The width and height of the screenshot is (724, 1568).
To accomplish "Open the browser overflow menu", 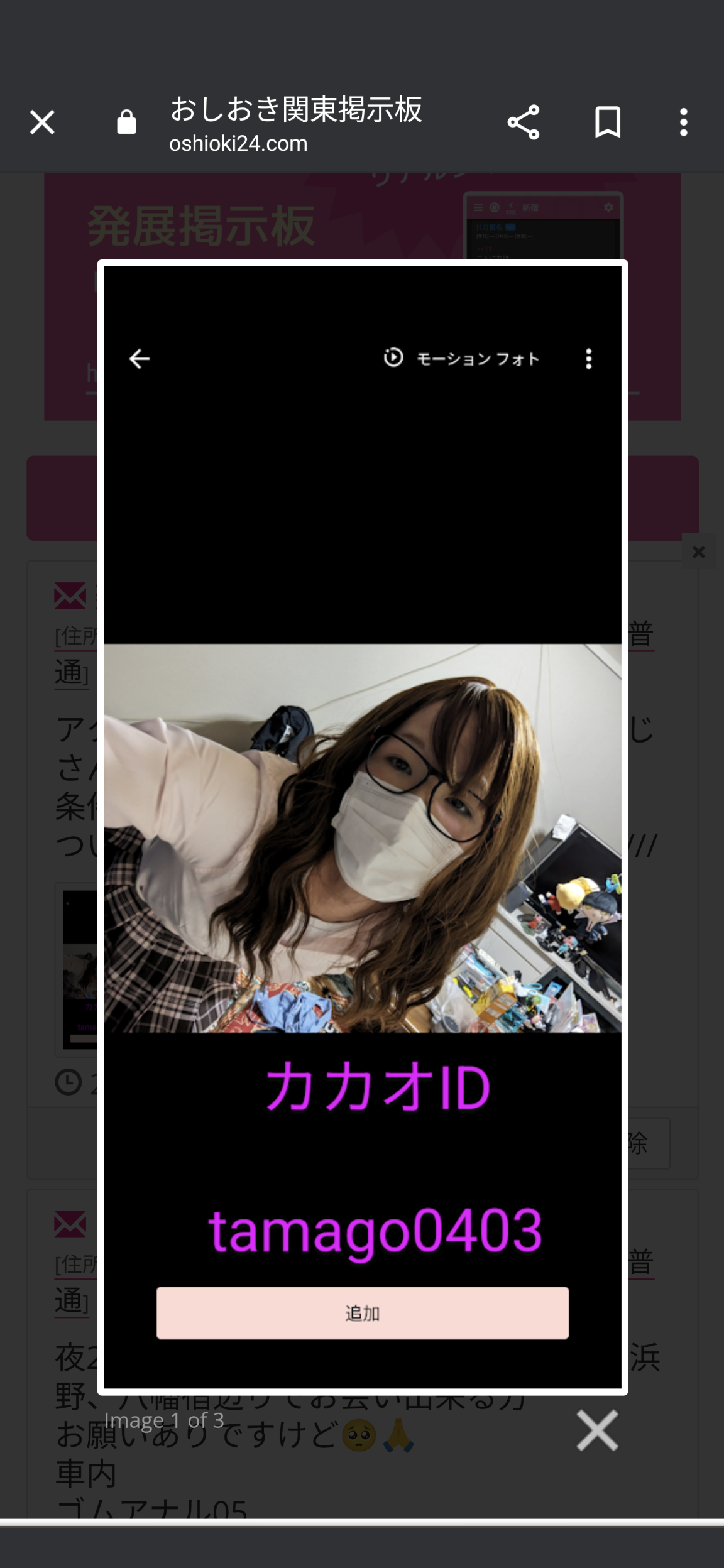I will (683, 122).
